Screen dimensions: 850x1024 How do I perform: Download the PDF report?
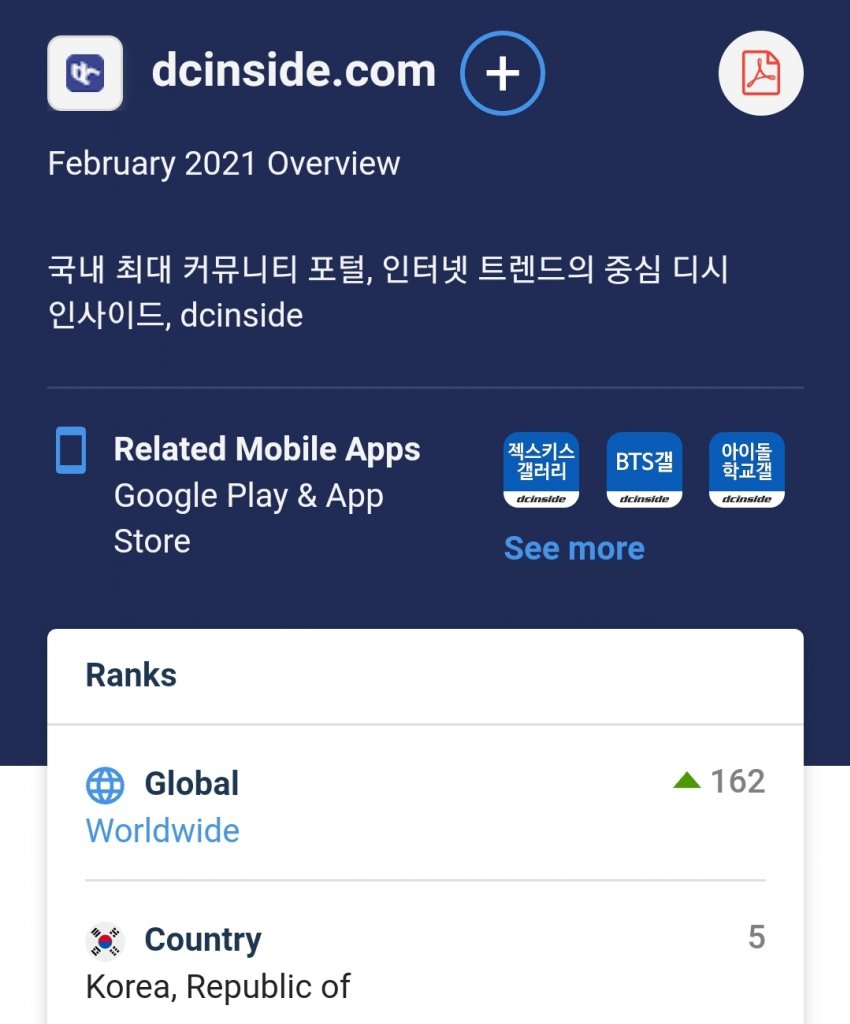point(761,73)
